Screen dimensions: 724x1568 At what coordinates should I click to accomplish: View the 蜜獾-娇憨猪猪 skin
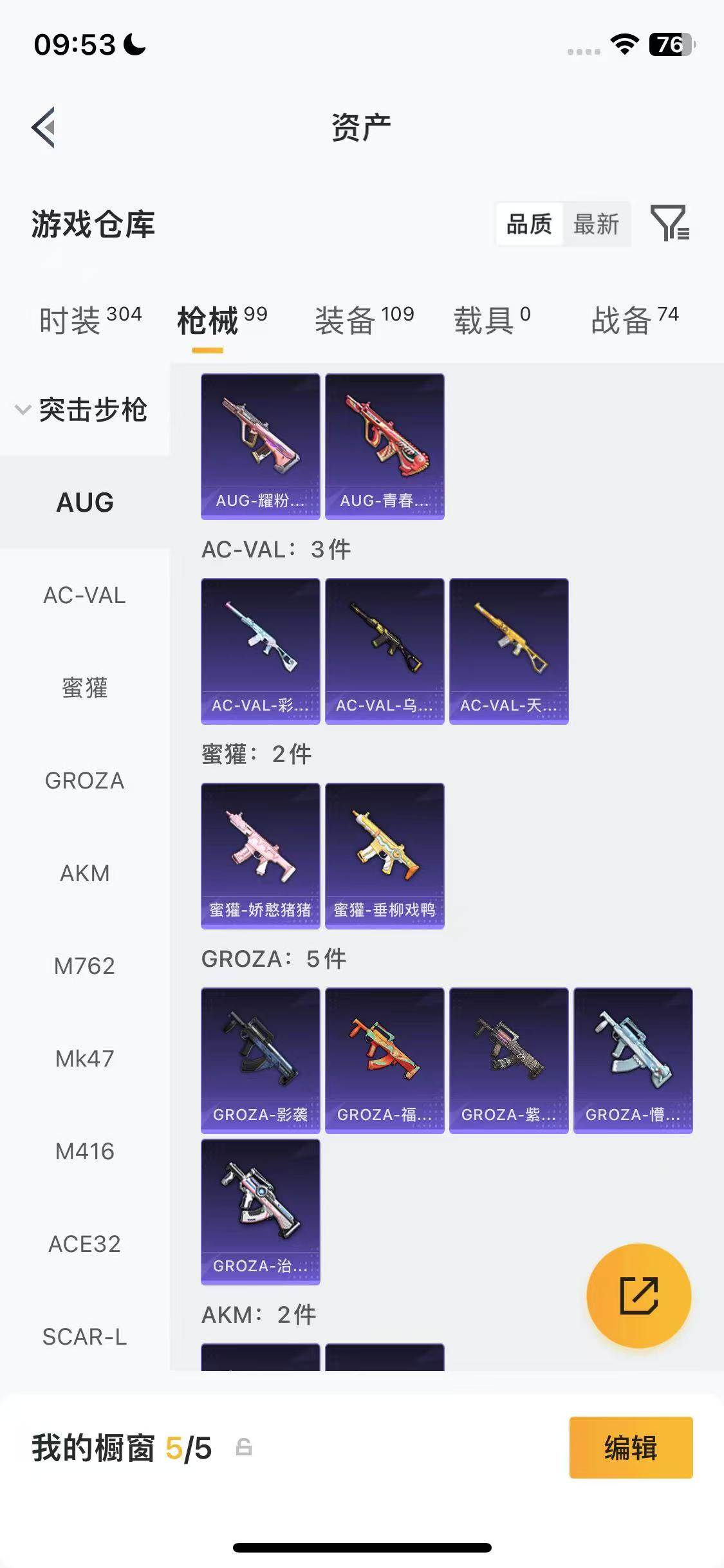pyautogui.click(x=261, y=856)
